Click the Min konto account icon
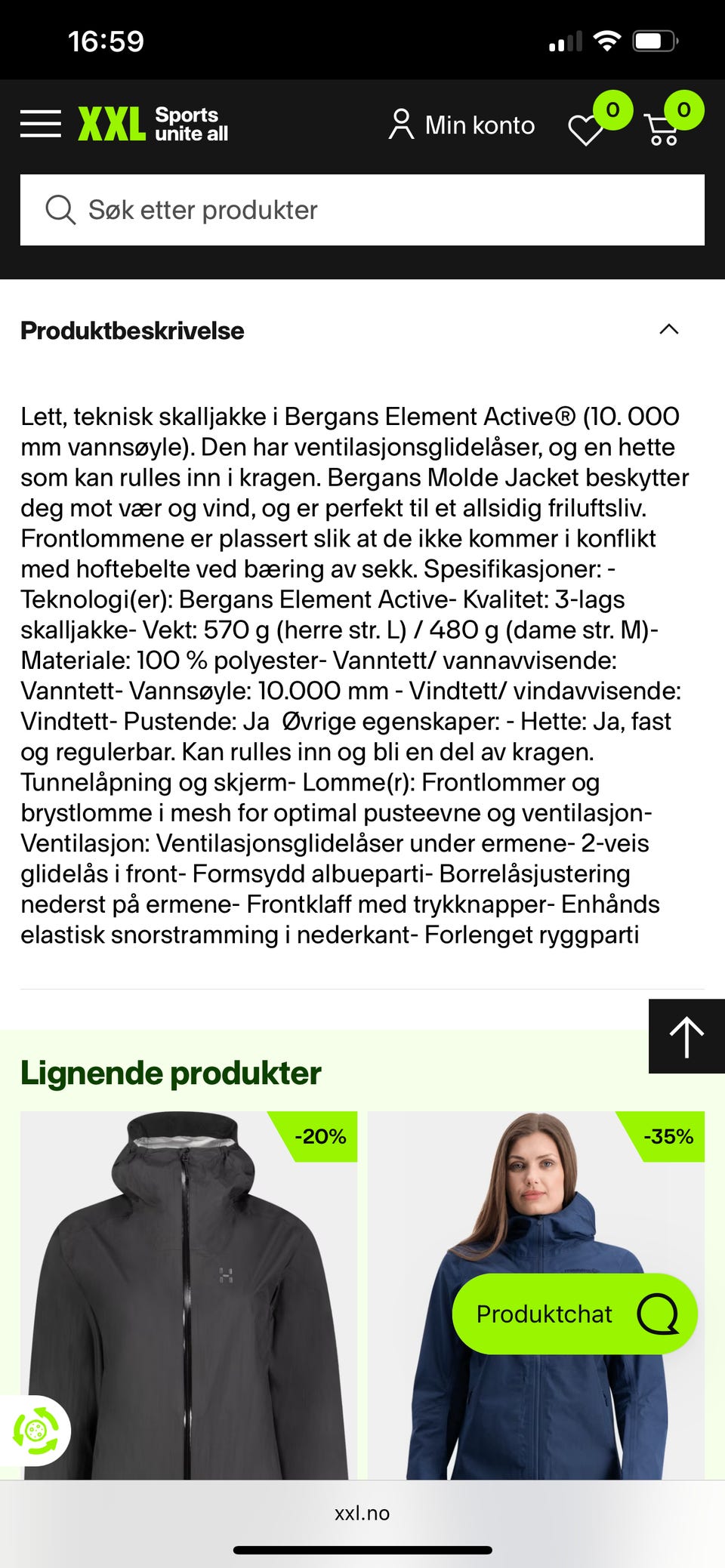Viewport: 725px width, 1568px height. click(x=402, y=124)
